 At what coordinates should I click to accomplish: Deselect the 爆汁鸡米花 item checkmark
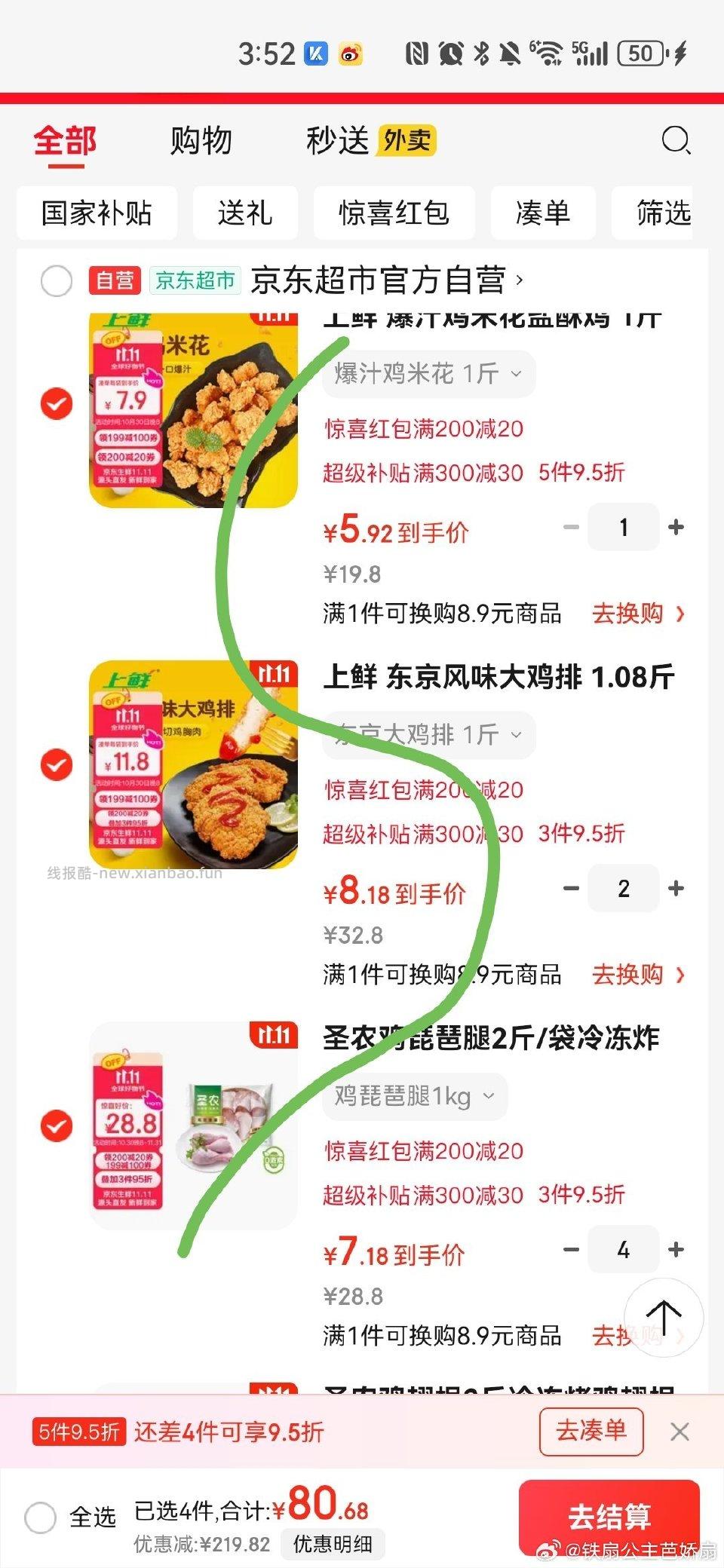(56, 404)
